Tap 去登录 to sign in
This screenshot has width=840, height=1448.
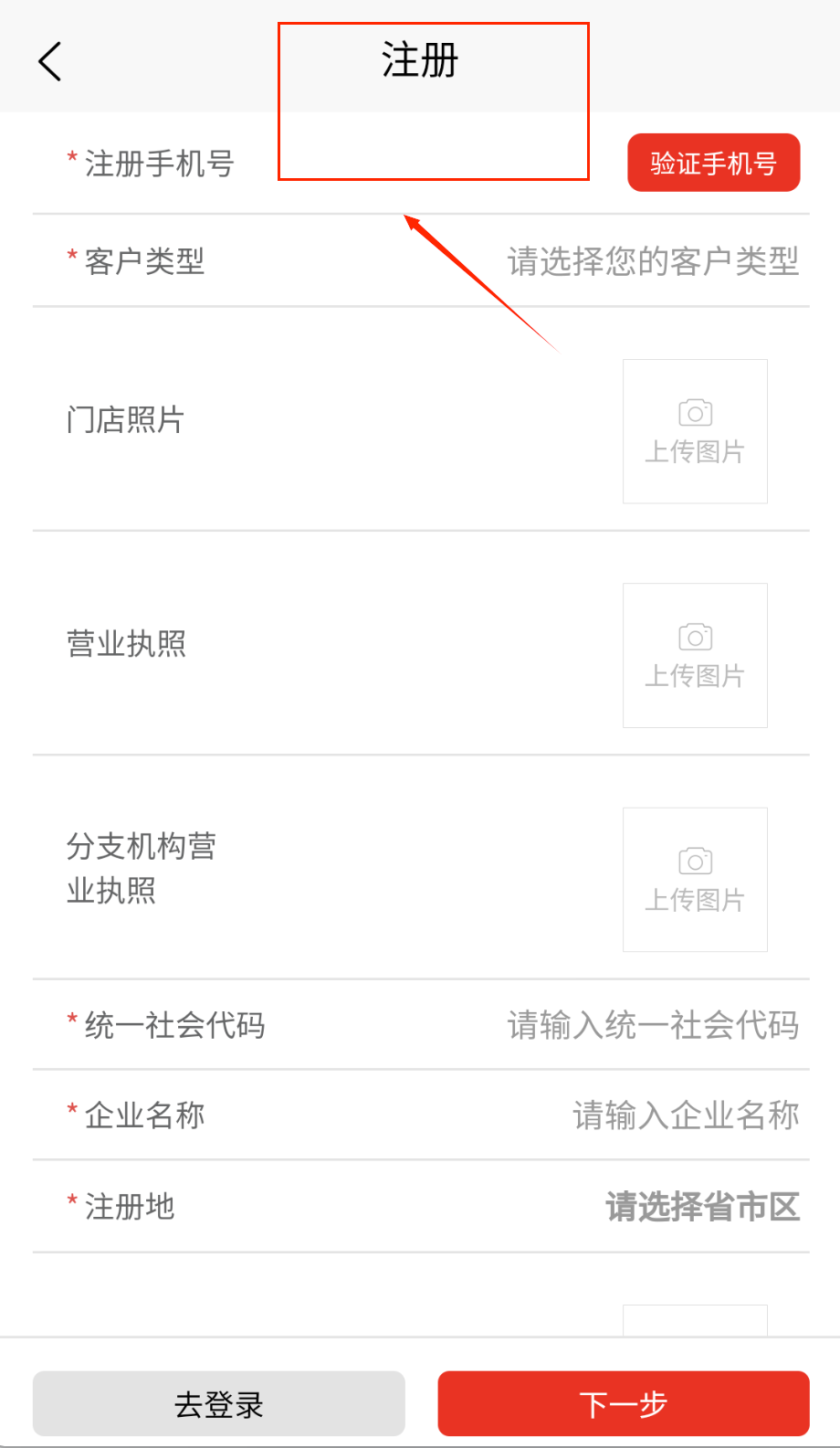point(219,1403)
